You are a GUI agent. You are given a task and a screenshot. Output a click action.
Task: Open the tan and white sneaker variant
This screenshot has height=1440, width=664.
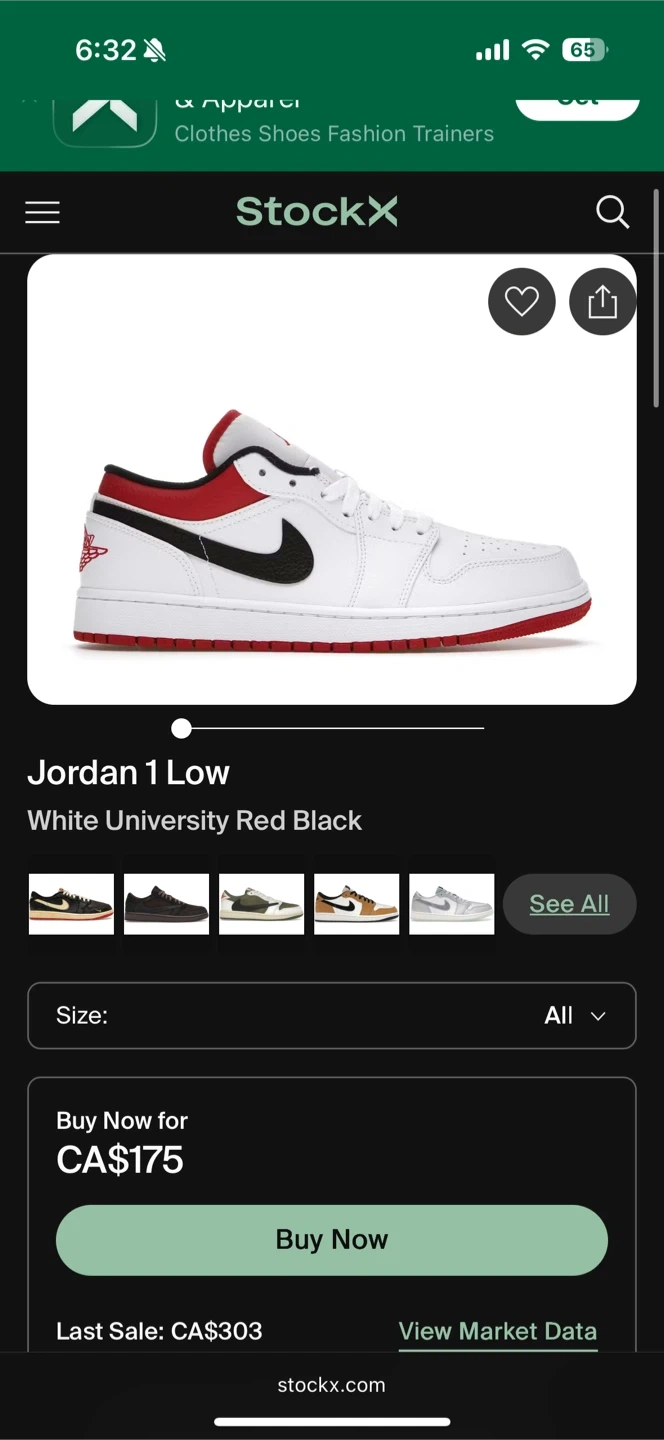click(356, 904)
